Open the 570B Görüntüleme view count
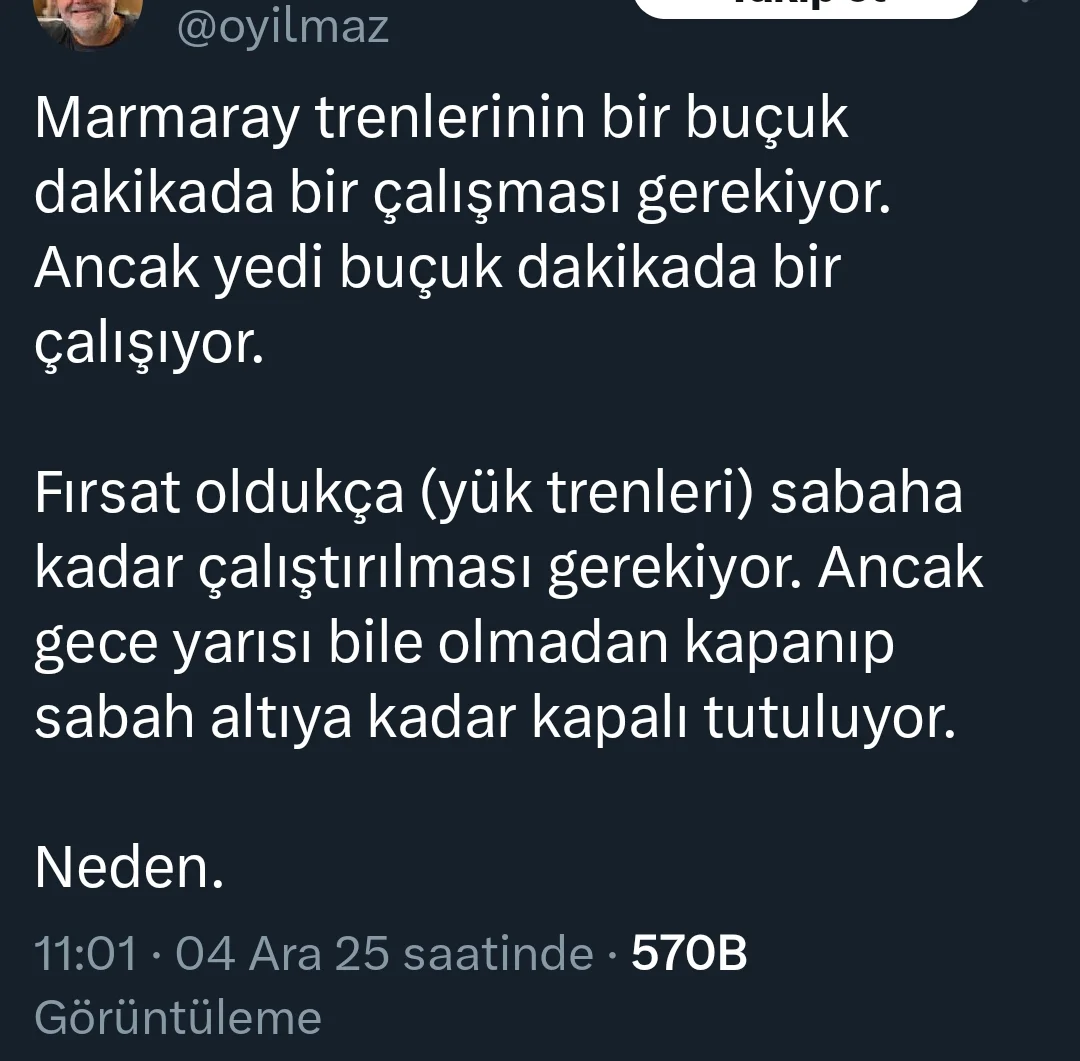Screen dimensions: 1080x1061 point(689,953)
